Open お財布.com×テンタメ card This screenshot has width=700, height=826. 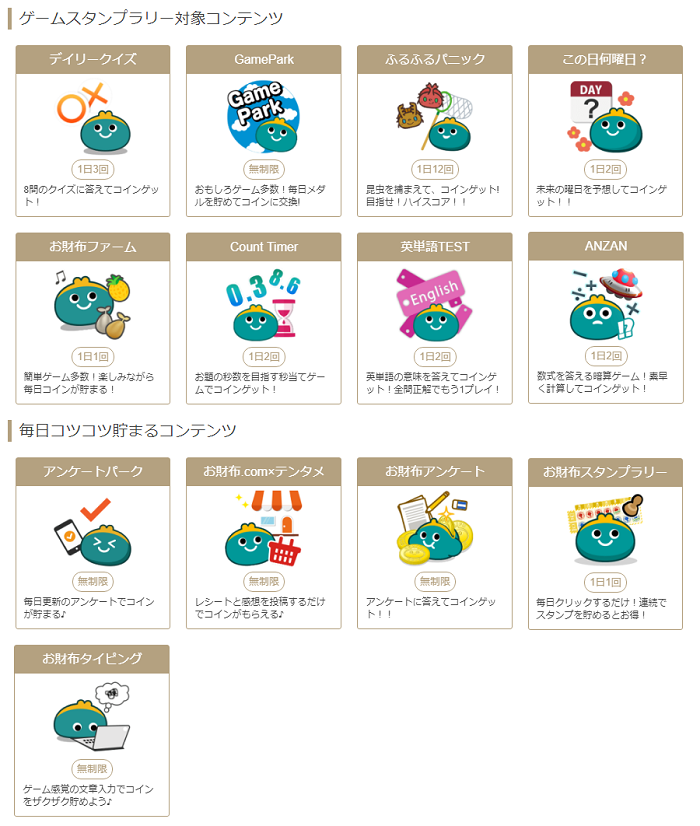(264, 543)
